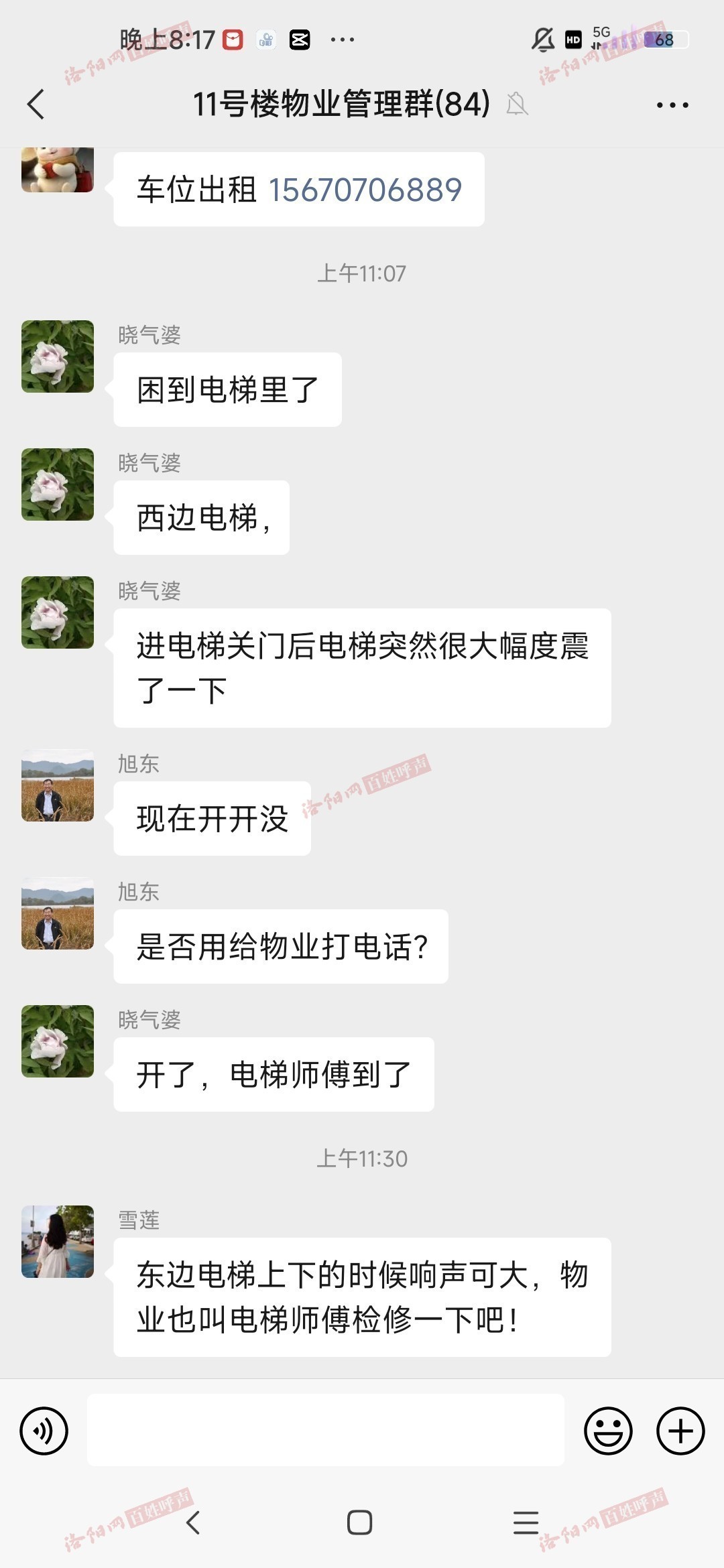This screenshot has width=724, height=1568.
Task: Tap system home button
Action: 359,1522
